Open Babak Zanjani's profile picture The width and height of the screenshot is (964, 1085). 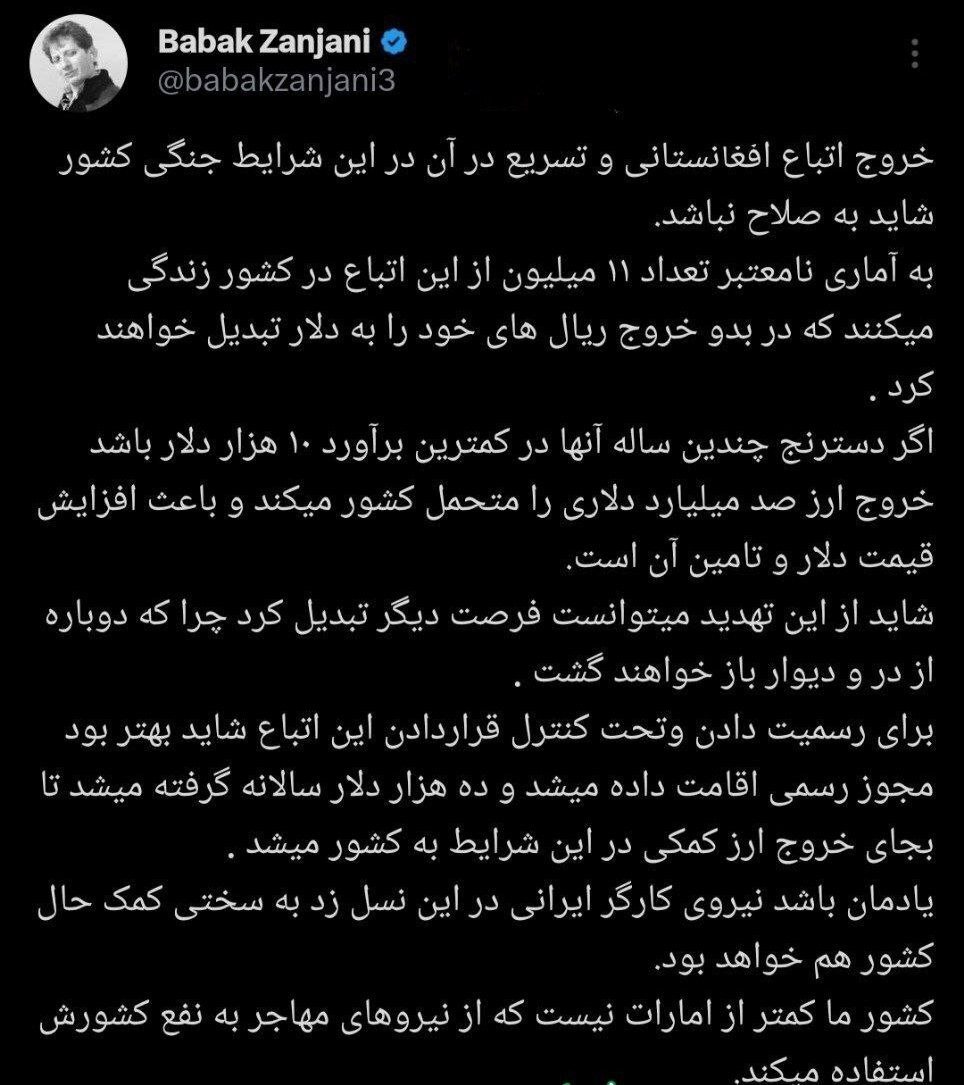(x=79, y=64)
